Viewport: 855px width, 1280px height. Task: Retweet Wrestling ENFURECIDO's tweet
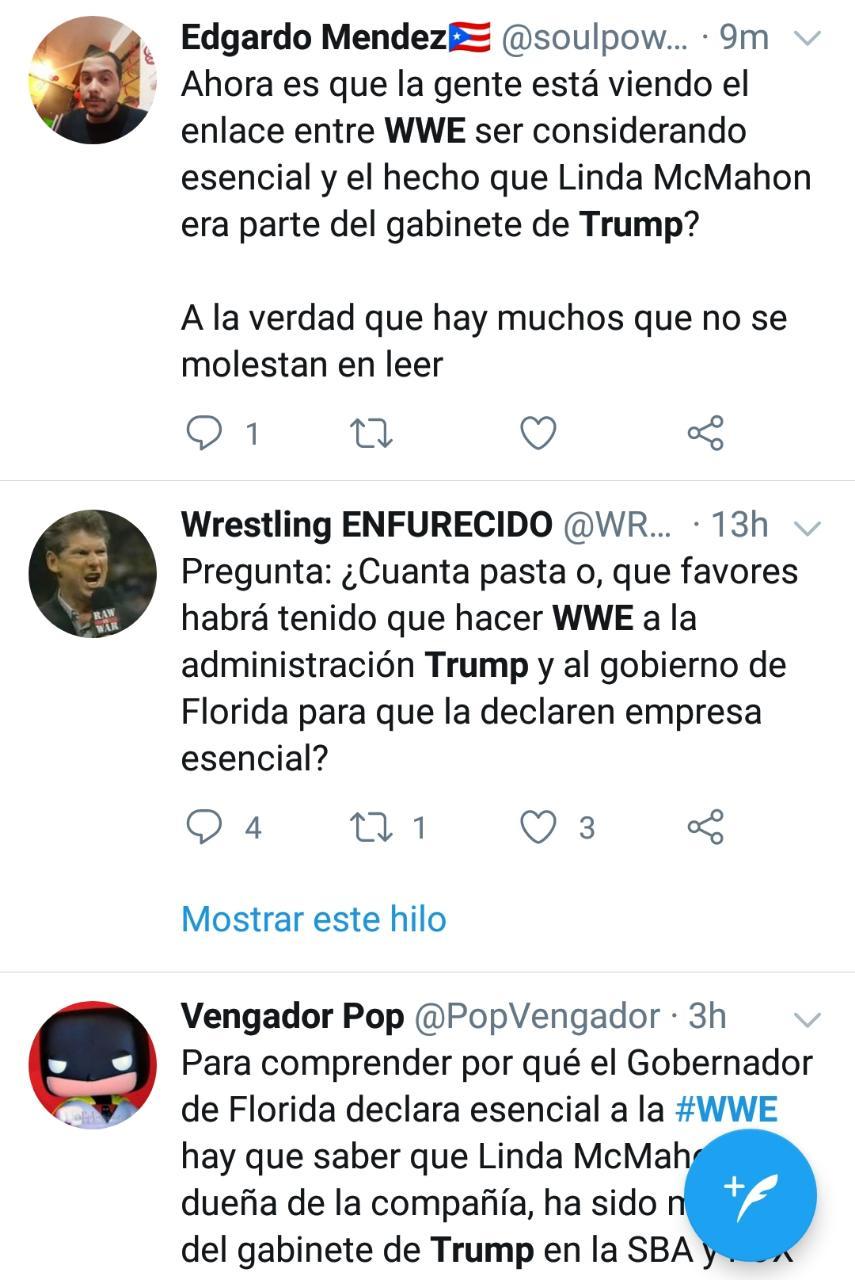click(371, 827)
